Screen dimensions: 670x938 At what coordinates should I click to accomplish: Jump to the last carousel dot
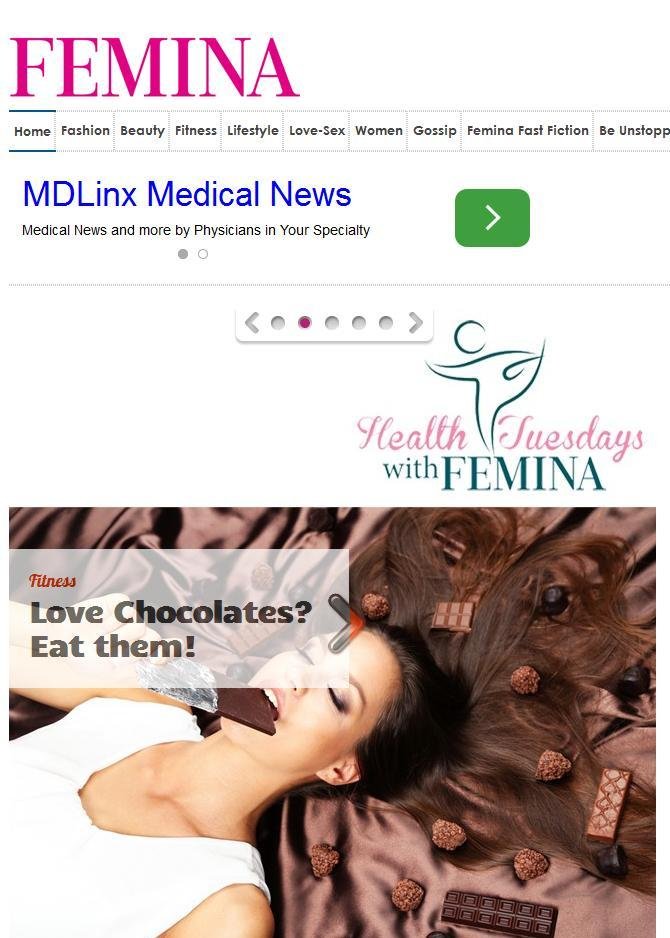(386, 323)
